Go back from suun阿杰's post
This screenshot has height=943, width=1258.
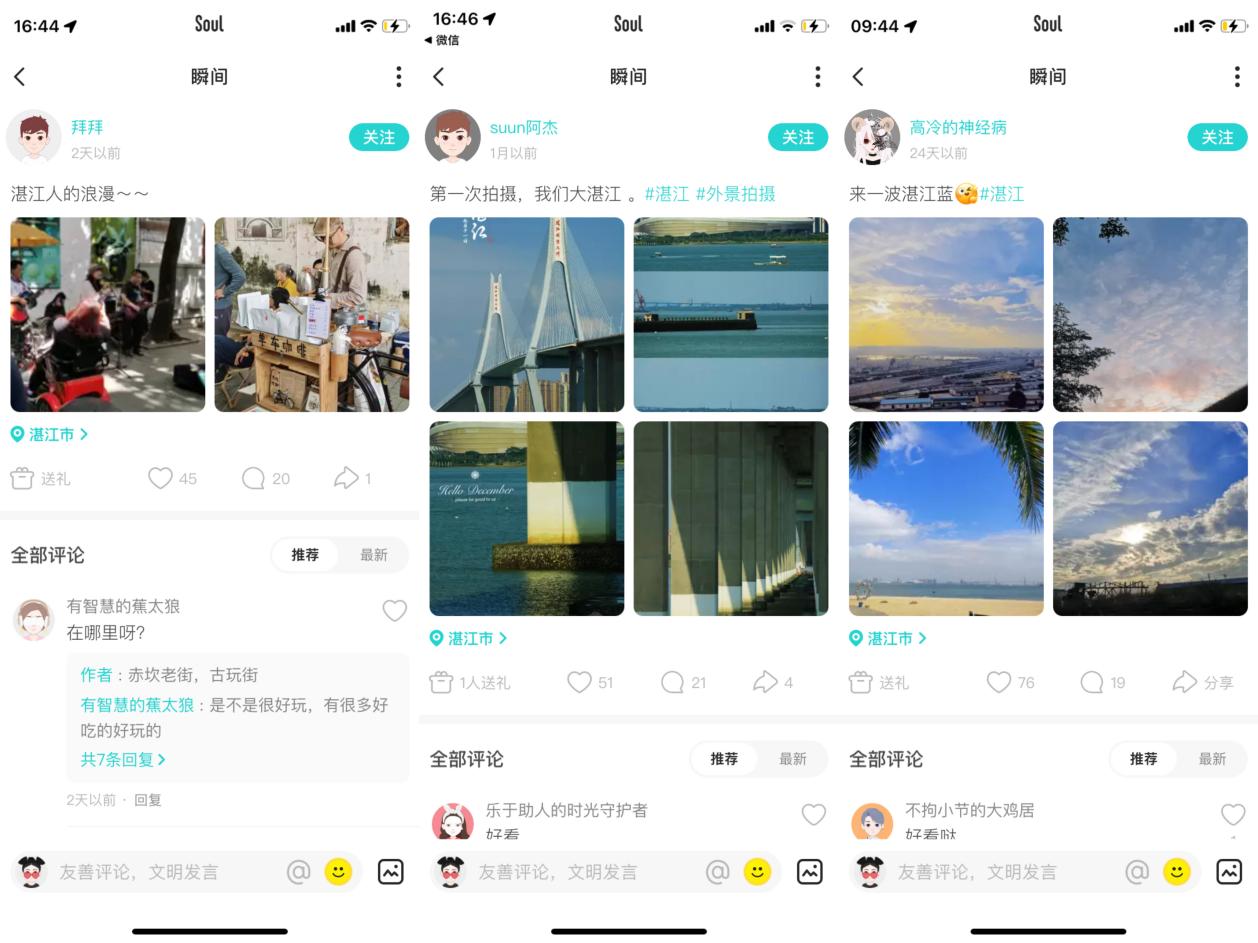[x=439, y=77]
